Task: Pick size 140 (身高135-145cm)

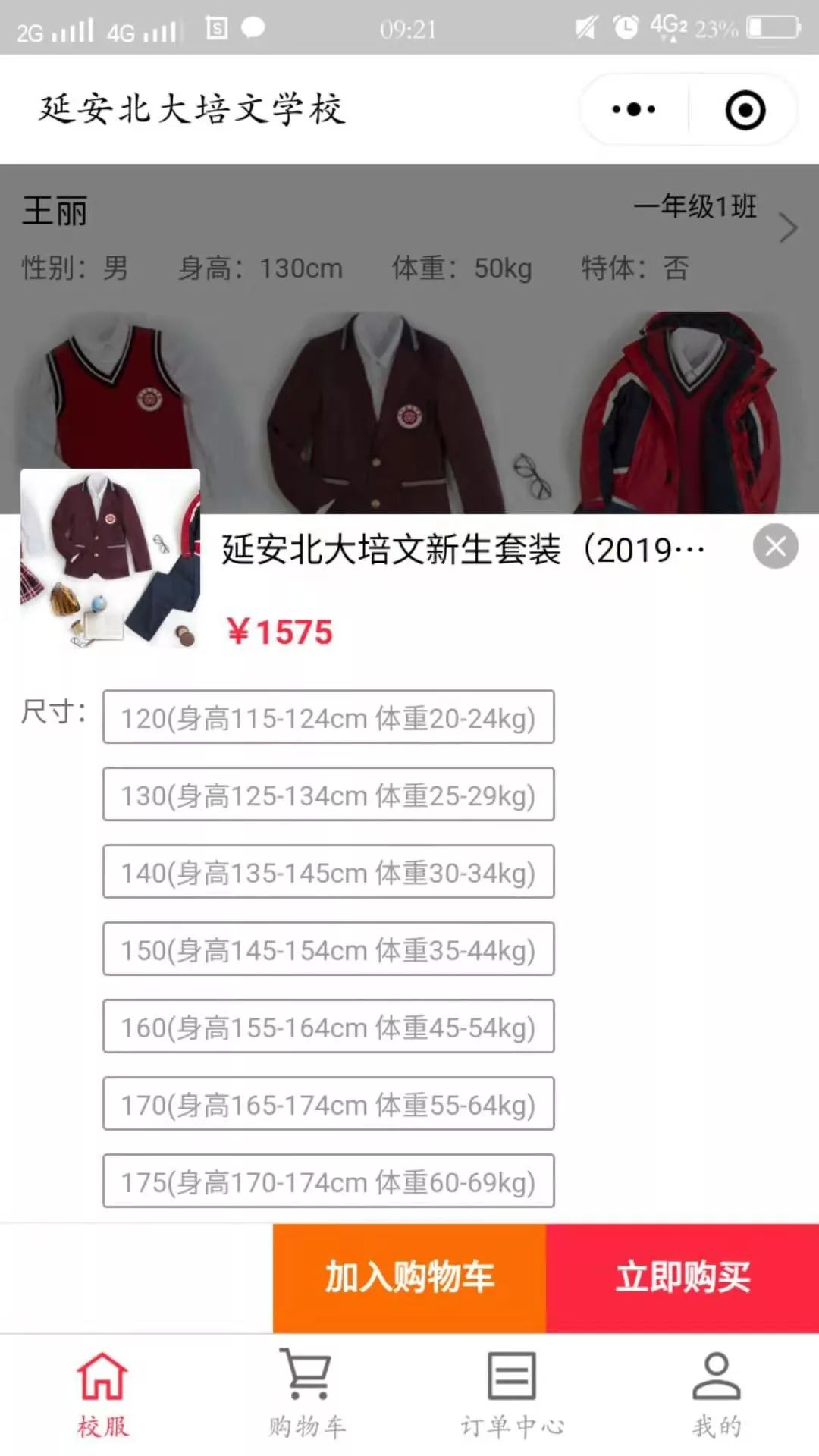Action: 328,872
